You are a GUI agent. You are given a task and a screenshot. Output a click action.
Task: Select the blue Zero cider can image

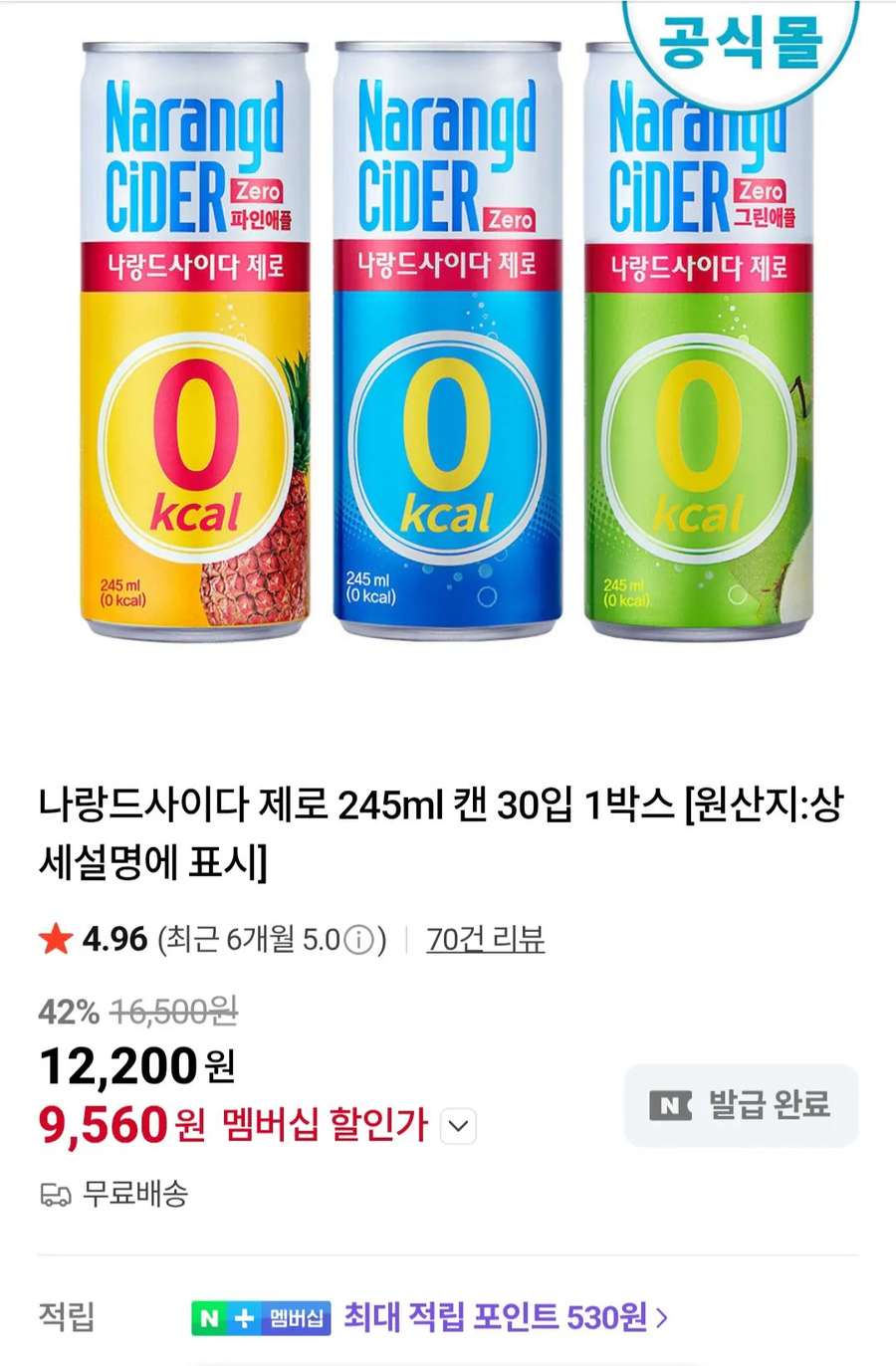coord(446,339)
